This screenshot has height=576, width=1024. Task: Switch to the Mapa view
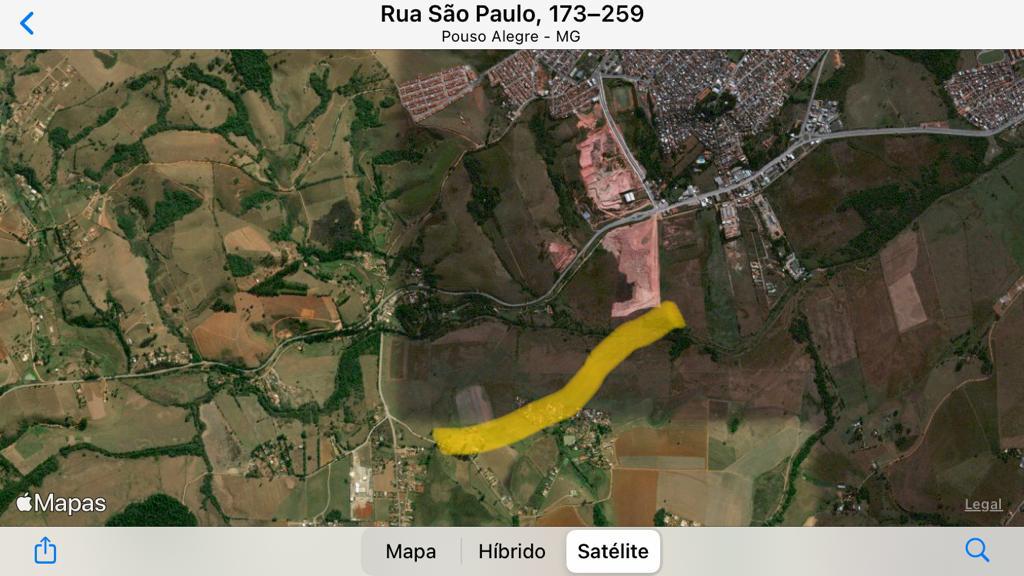(x=411, y=551)
